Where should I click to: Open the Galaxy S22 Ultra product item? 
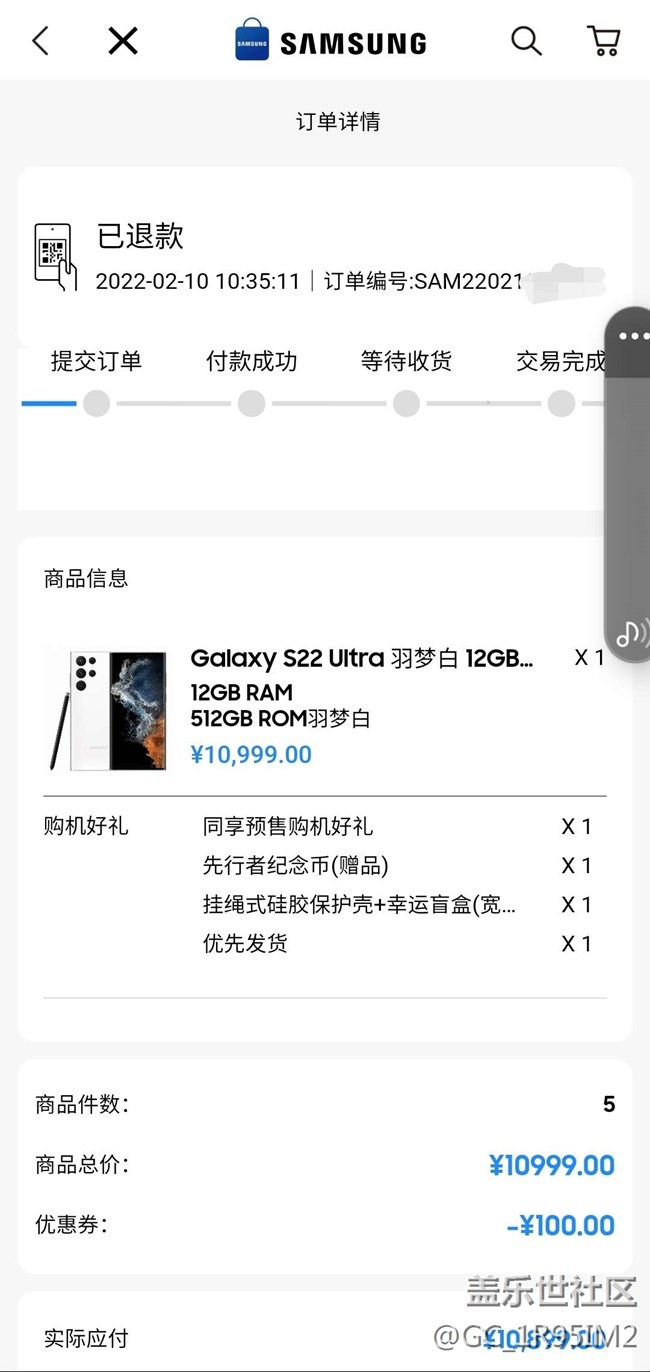[x=361, y=659]
